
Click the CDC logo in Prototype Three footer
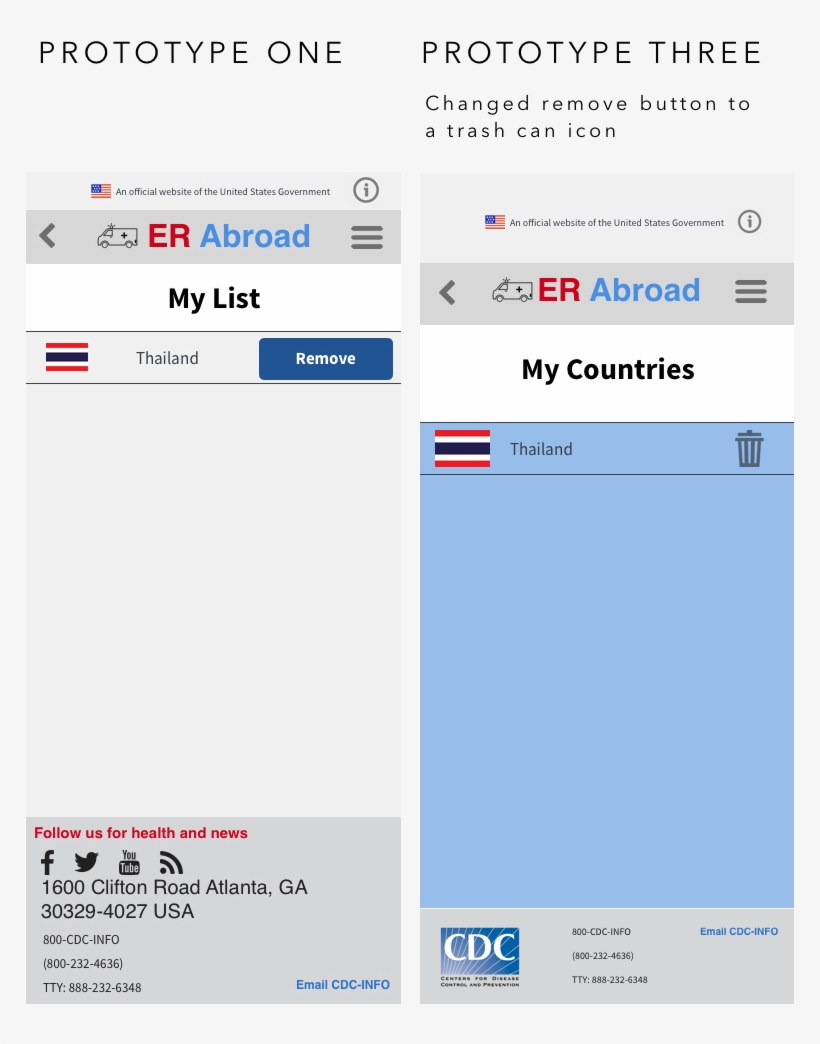click(479, 956)
